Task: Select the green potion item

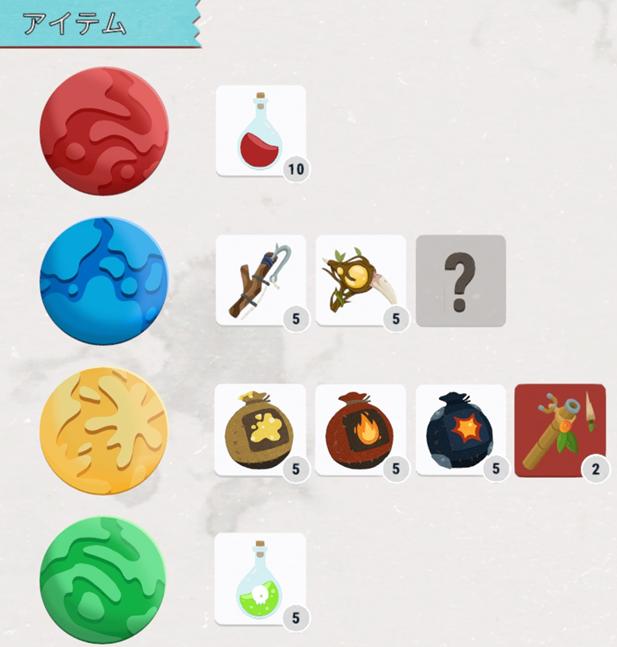Action: 260,578
